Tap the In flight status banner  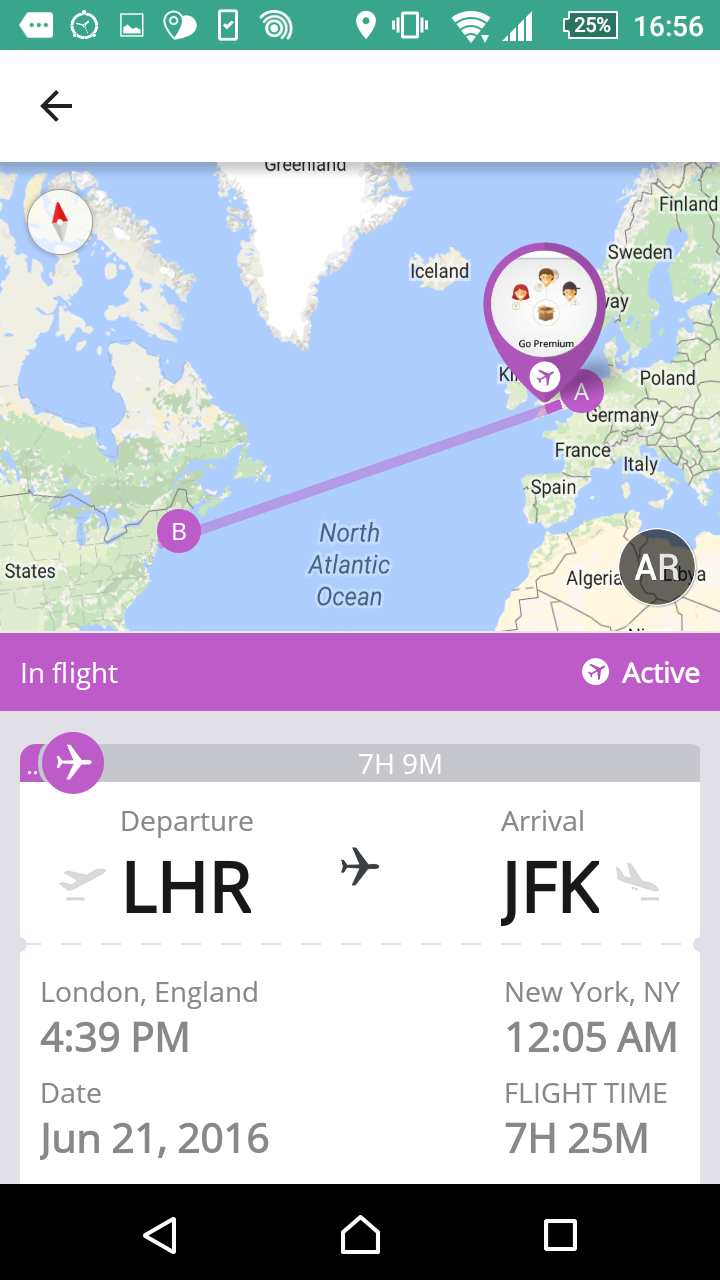69,672
